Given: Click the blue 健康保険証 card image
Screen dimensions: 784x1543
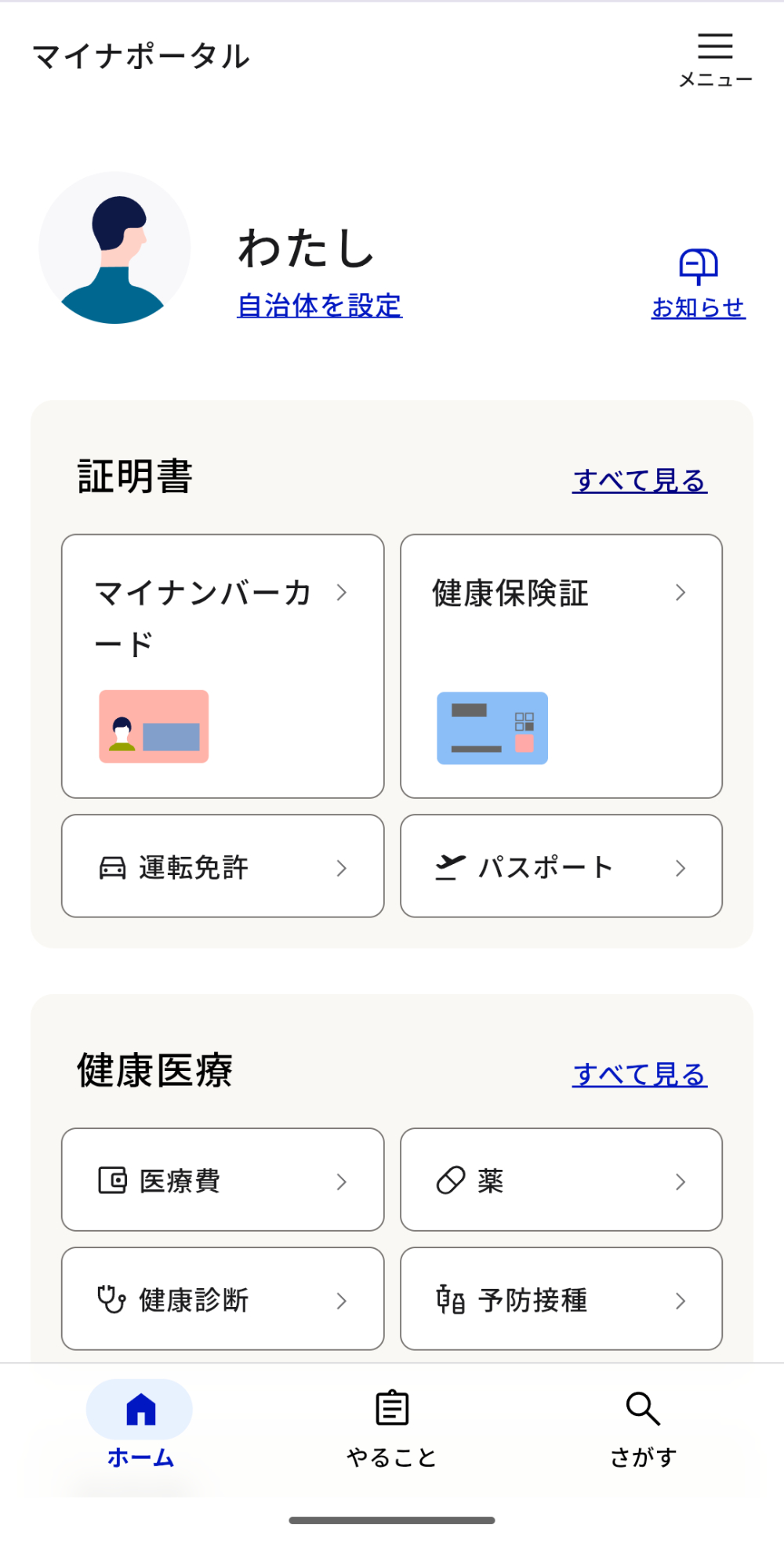Looking at the screenshot, I should (x=492, y=728).
